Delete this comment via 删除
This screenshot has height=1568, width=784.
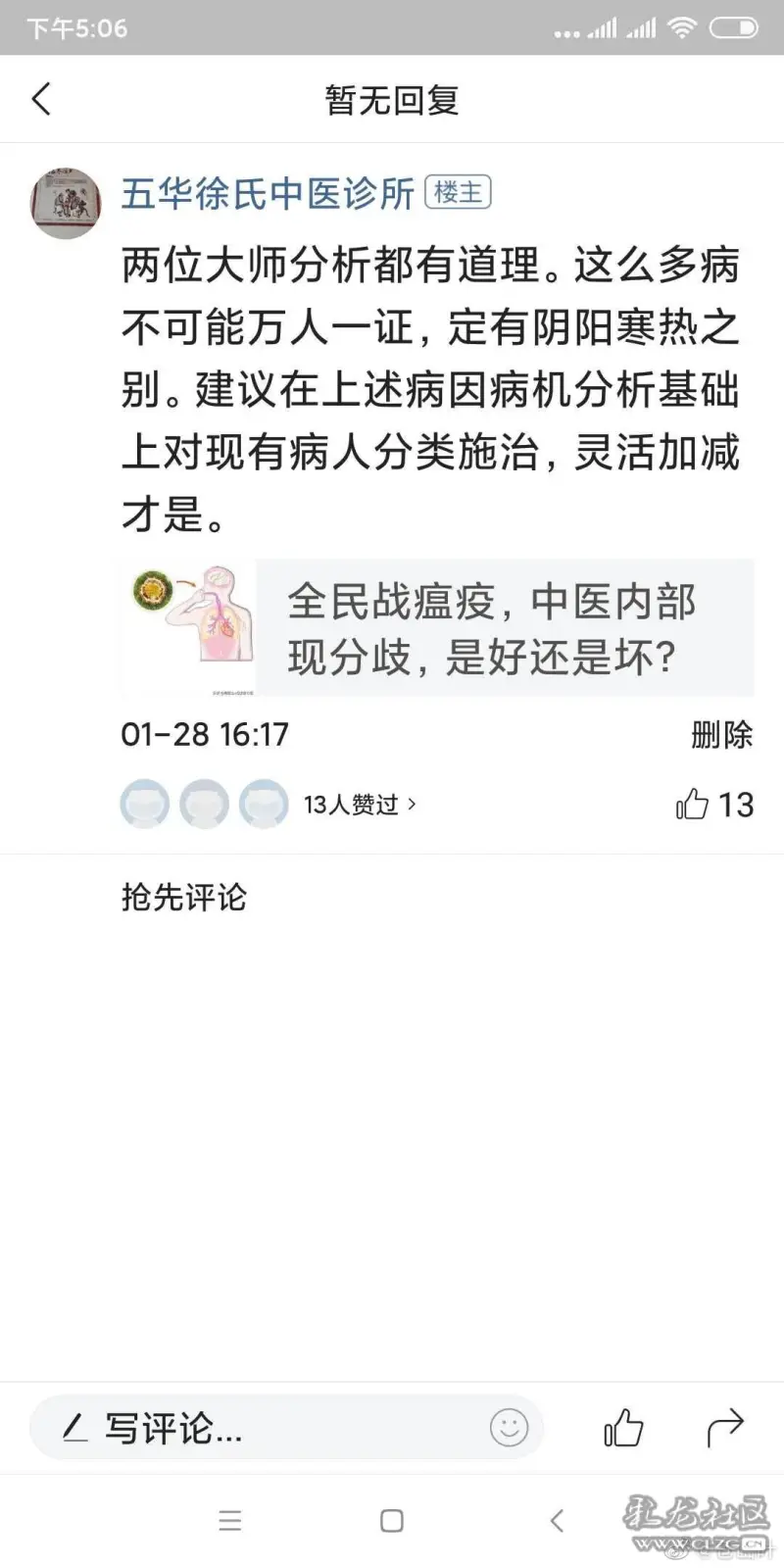[721, 734]
